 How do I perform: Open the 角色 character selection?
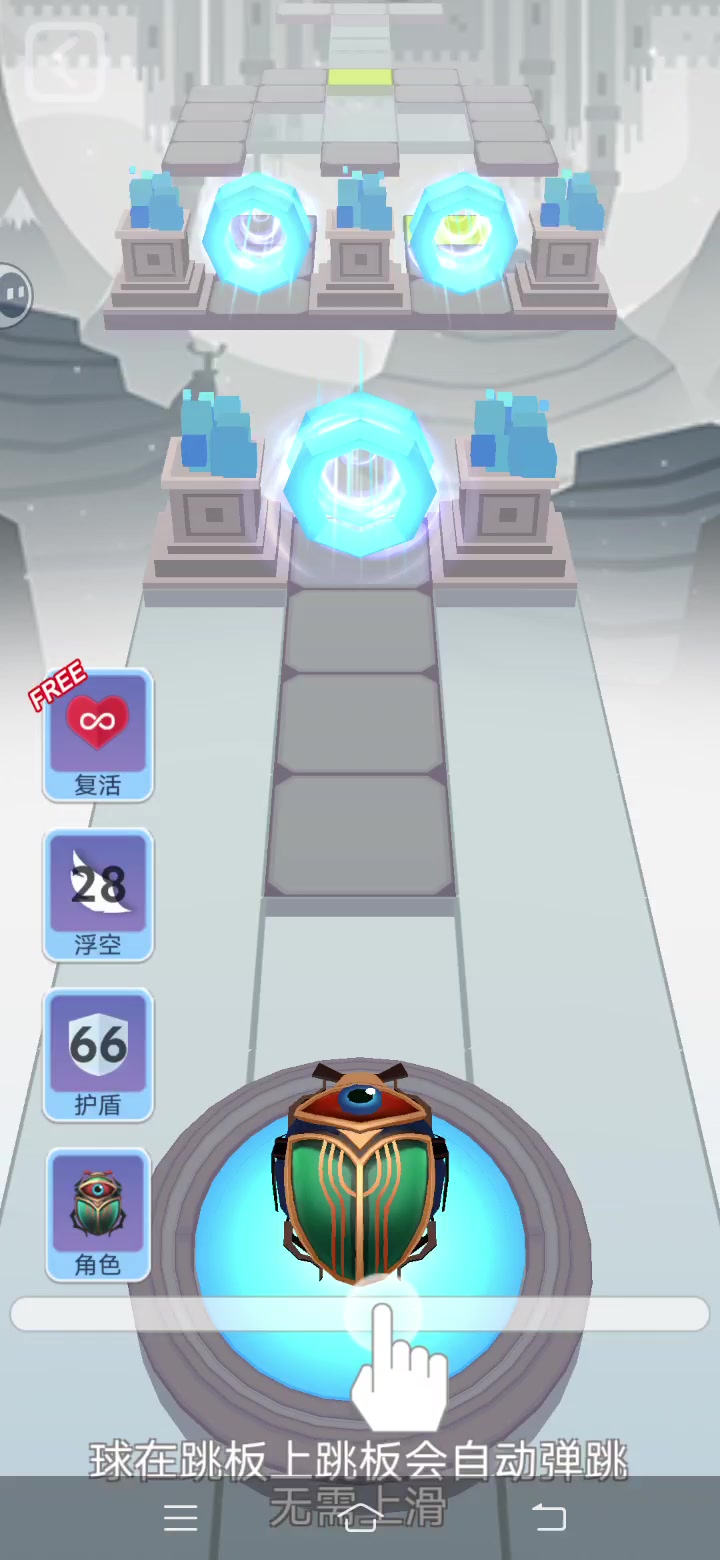coord(98,1215)
